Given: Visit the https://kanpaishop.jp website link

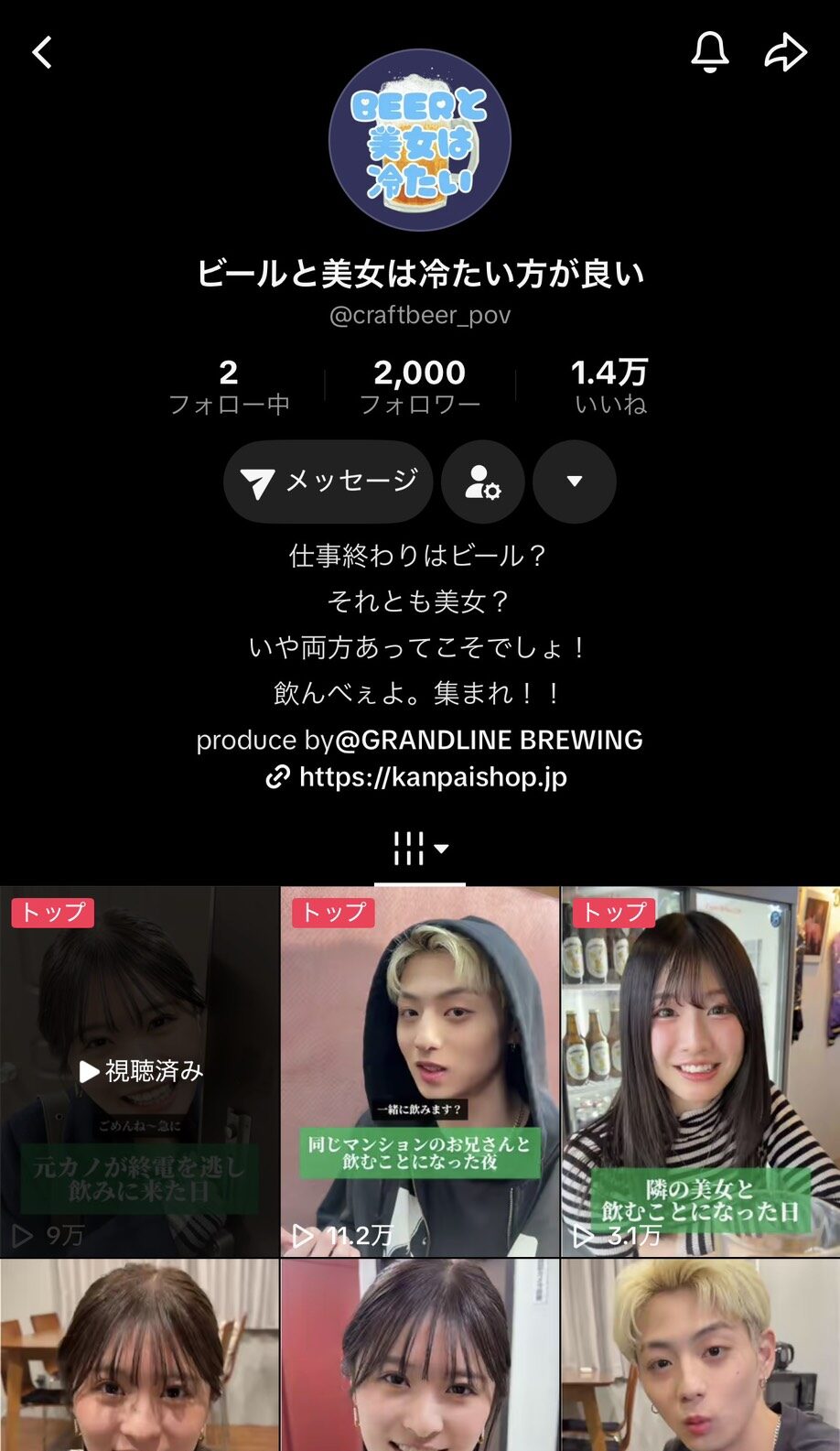Looking at the screenshot, I should point(432,777).
